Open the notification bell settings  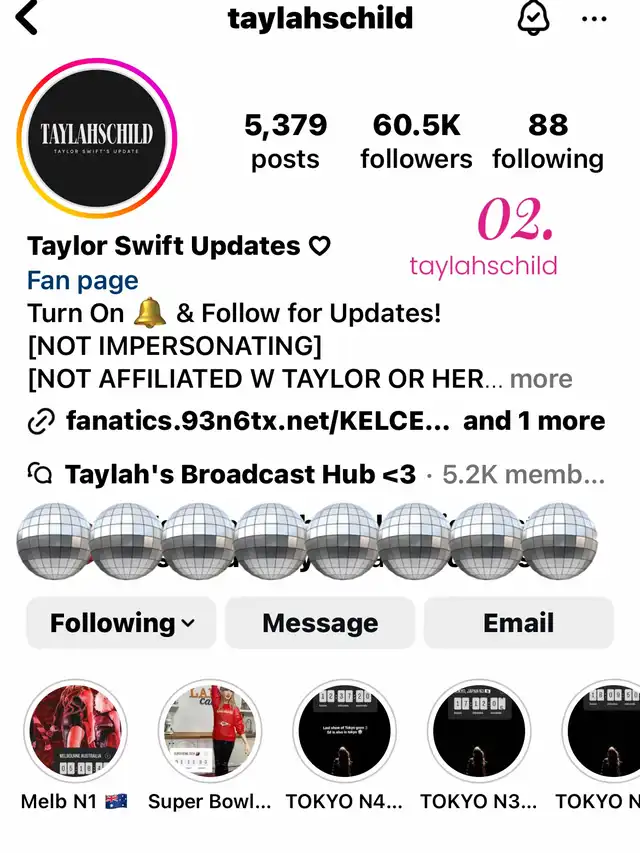pyautogui.click(x=531, y=19)
